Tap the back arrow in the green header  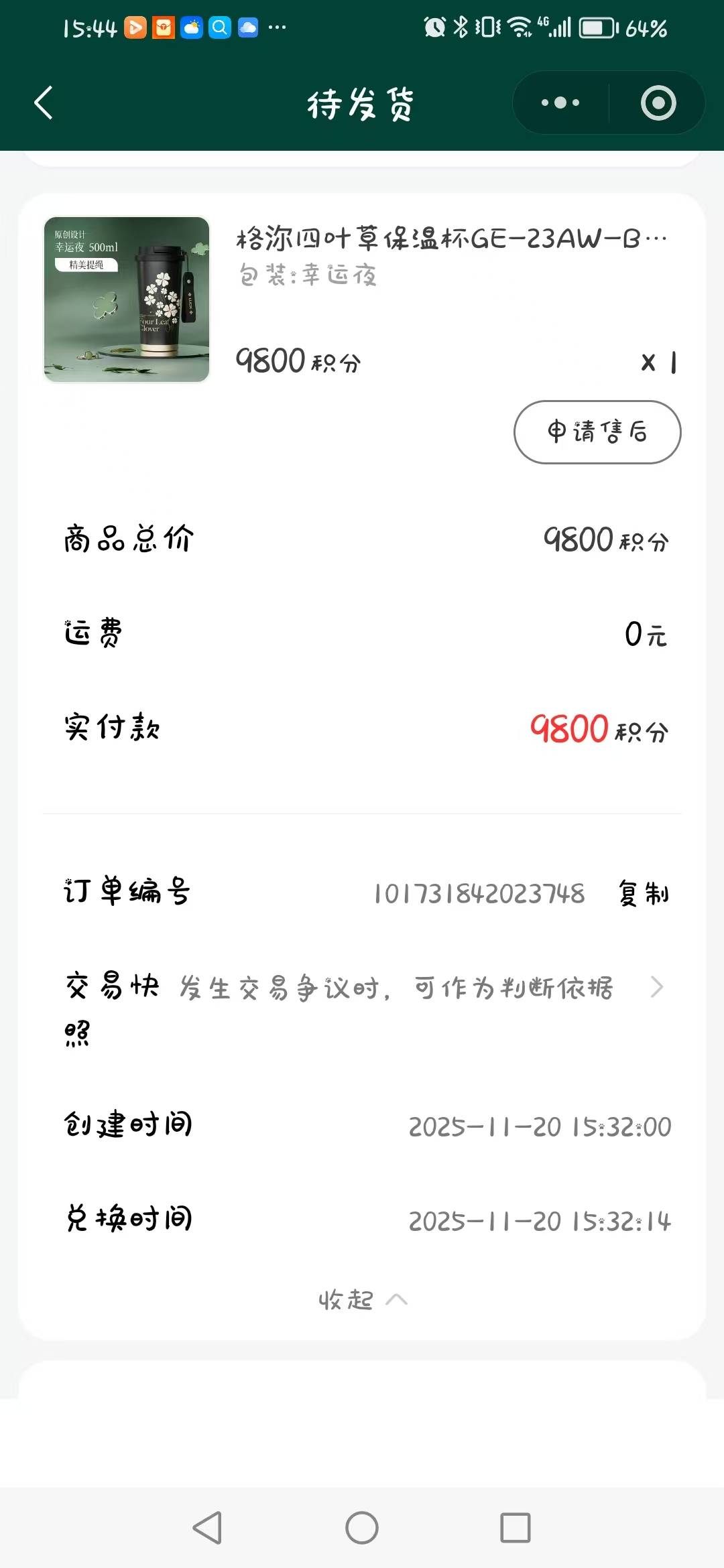pyautogui.click(x=43, y=103)
